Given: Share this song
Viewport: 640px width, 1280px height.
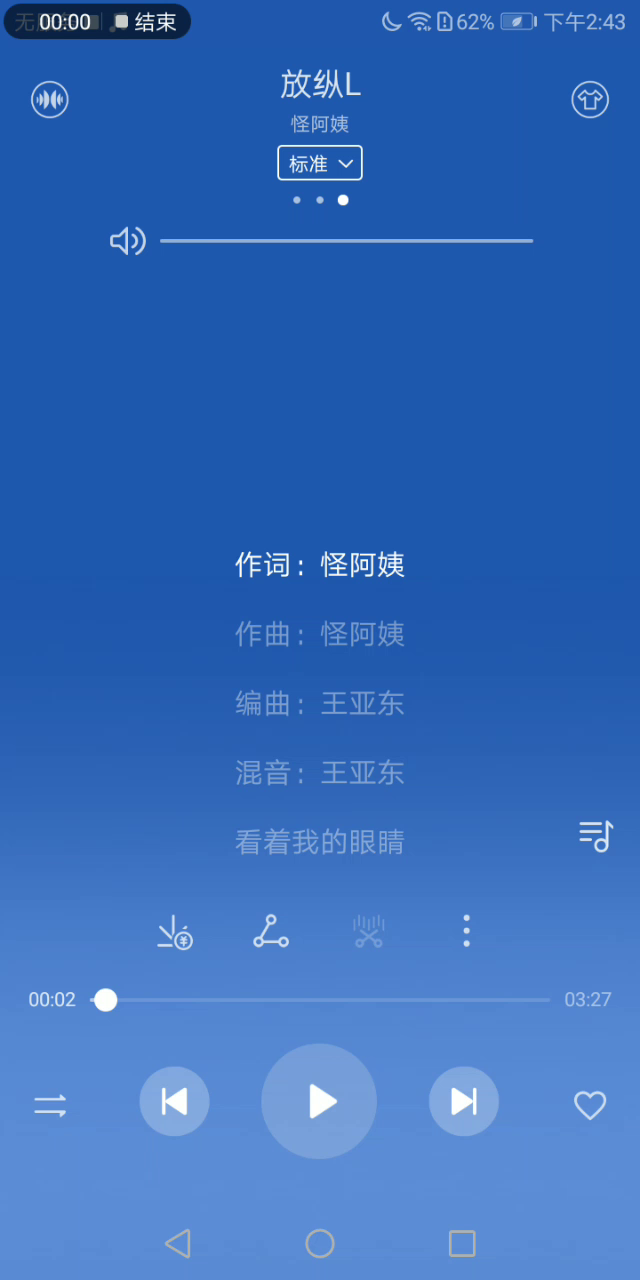Looking at the screenshot, I should click(x=271, y=931).
